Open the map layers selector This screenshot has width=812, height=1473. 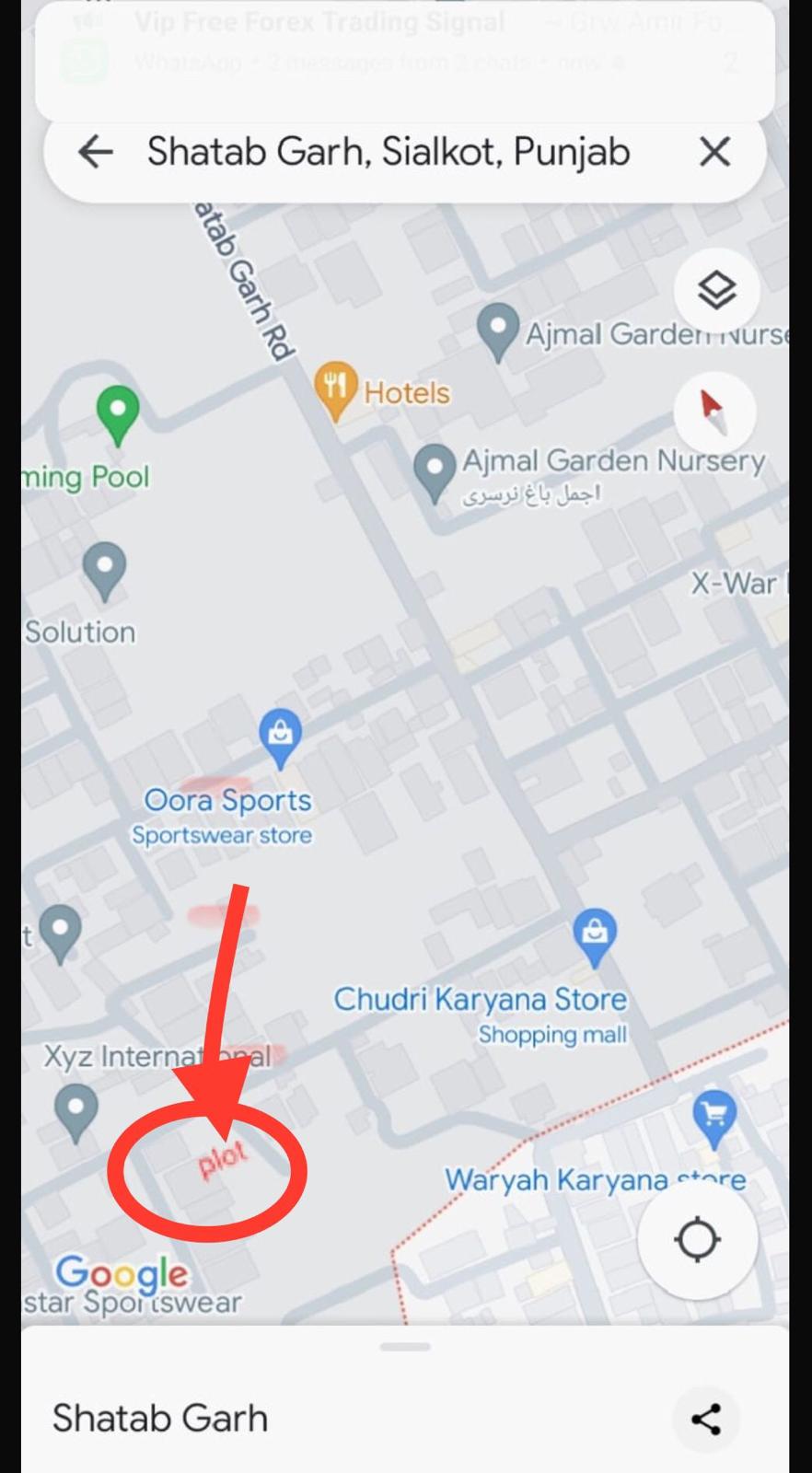click(x=716, y=291)
